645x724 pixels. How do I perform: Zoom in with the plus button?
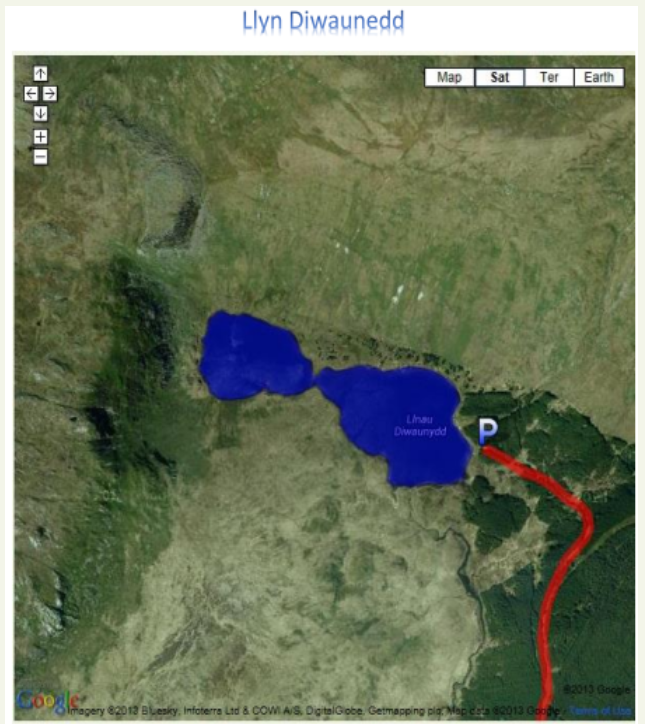pyautogui.click(x=41, y=137)
